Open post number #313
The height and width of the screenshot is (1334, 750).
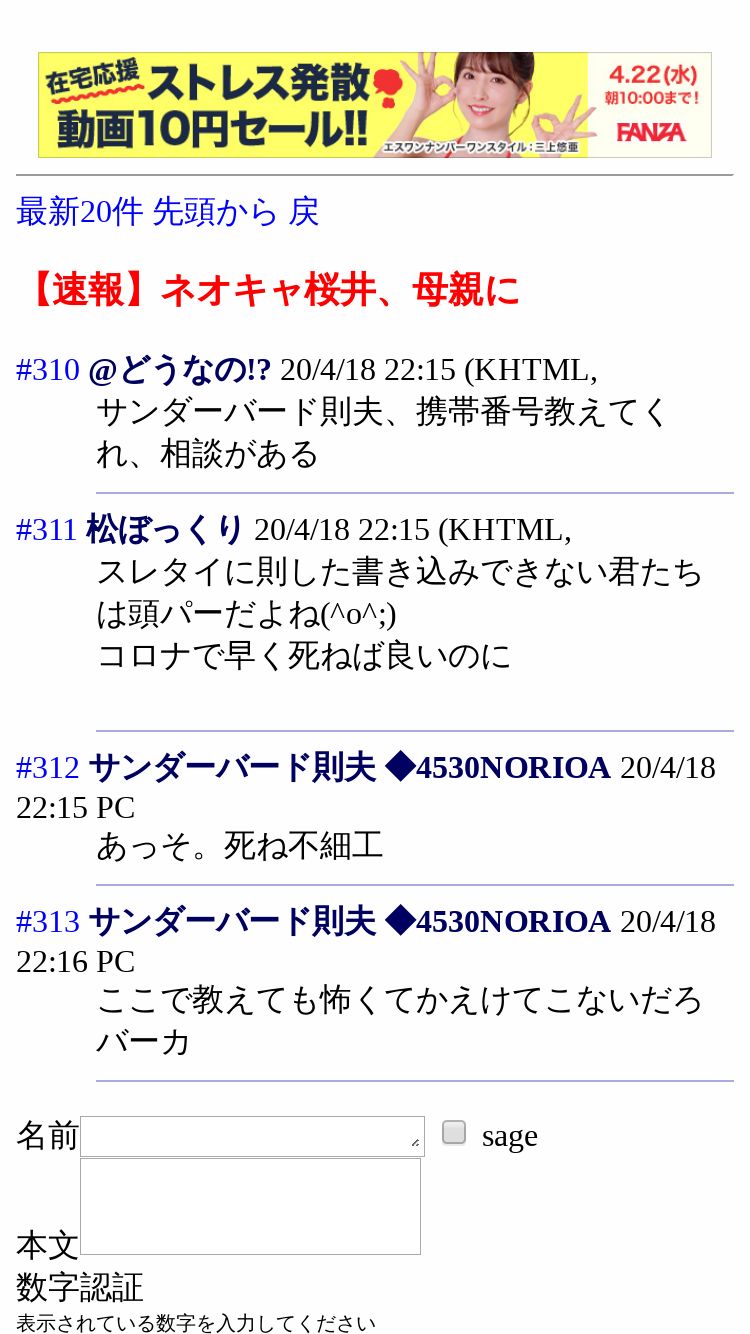(x=48, y=921)
